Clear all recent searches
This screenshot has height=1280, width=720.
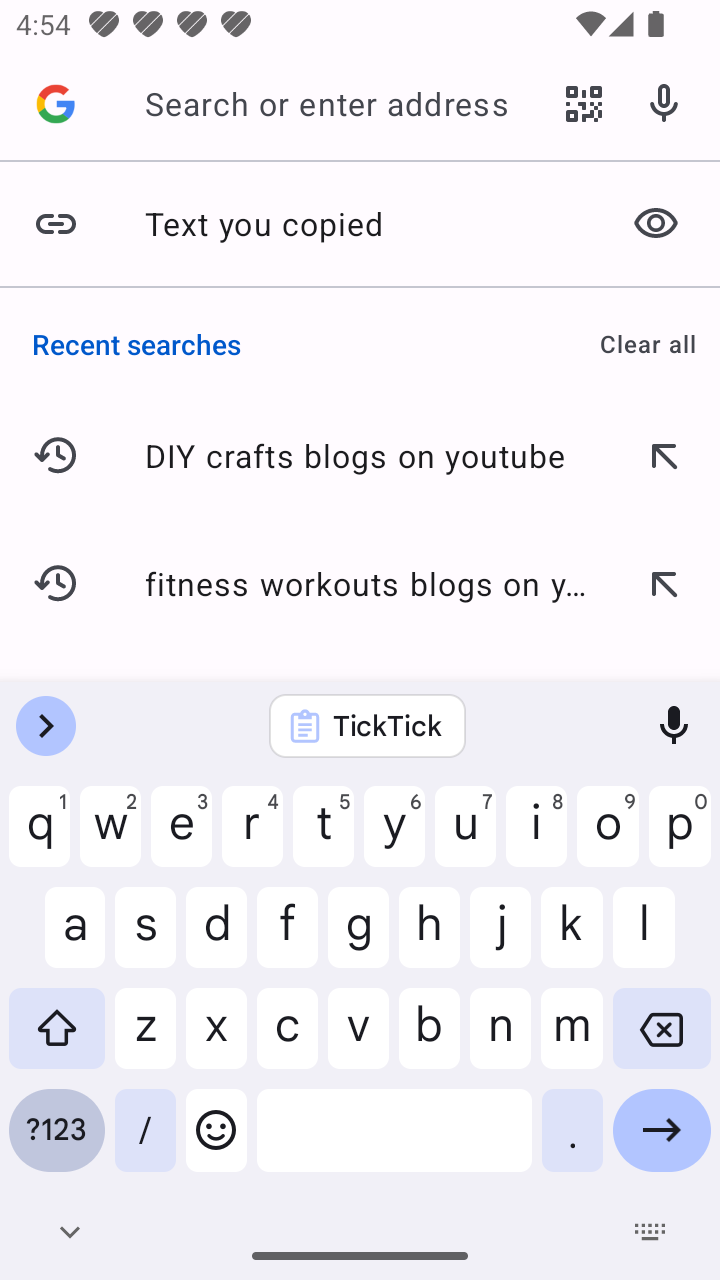[x=648, y=344]
